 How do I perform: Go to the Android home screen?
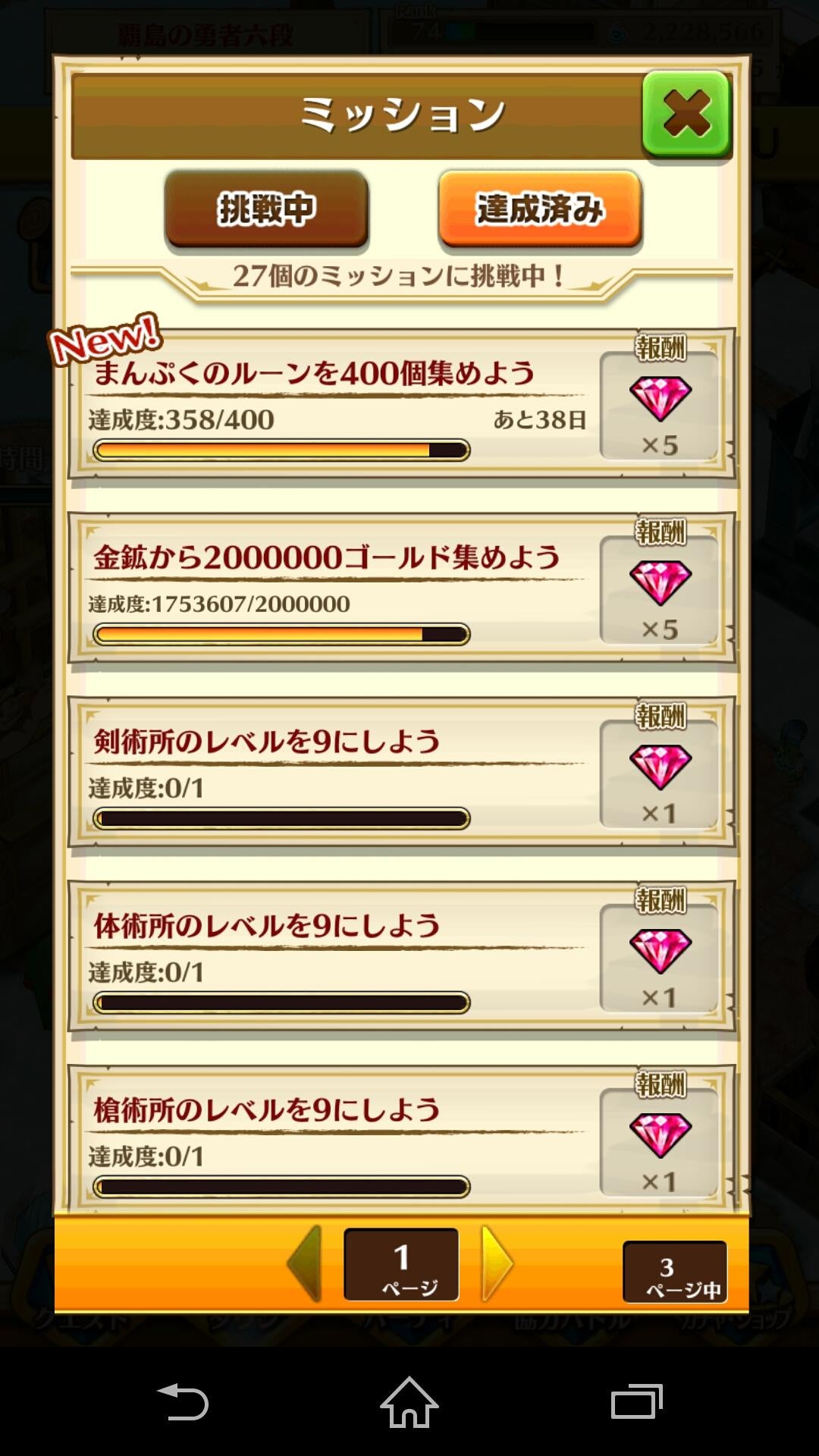coord(409,1401)
